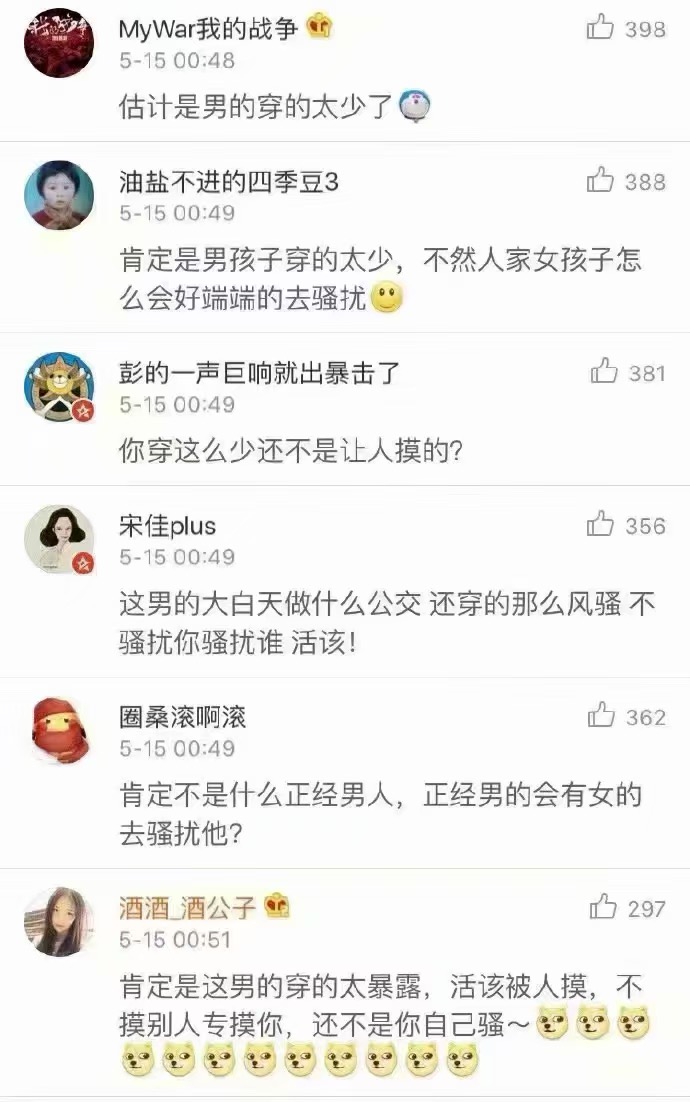This screenshot has width=690, height=1102.
Task: Open 宋佳plus's profile picture
Action: (59, 540)
